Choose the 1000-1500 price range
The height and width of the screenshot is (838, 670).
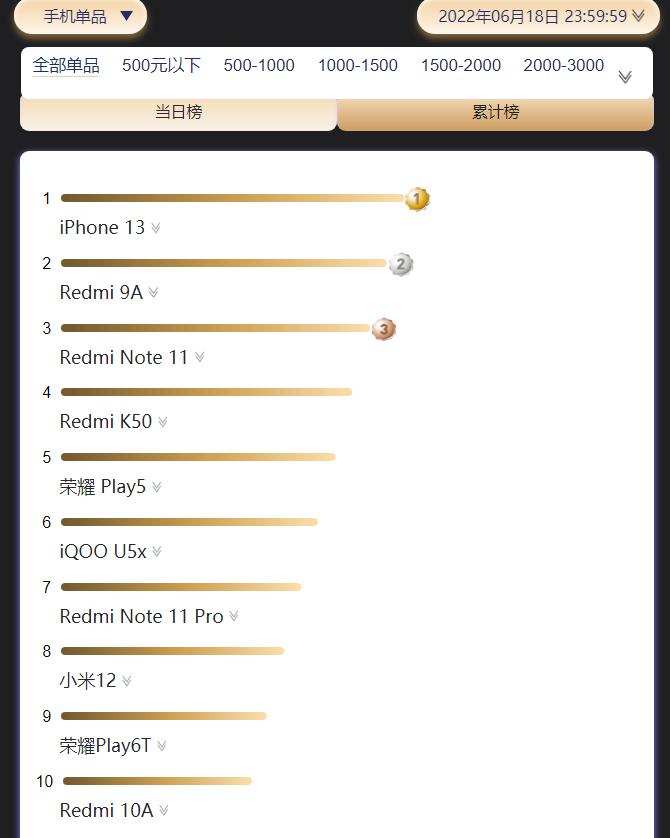pyautogui.click(x=358, y=66)
